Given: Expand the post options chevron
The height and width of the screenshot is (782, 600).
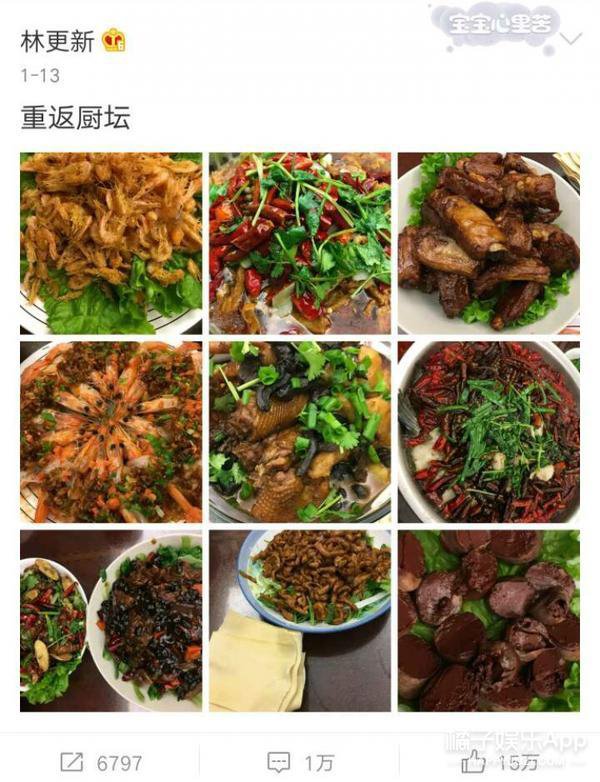Looking at the screenshot, I should pos(570,40).
